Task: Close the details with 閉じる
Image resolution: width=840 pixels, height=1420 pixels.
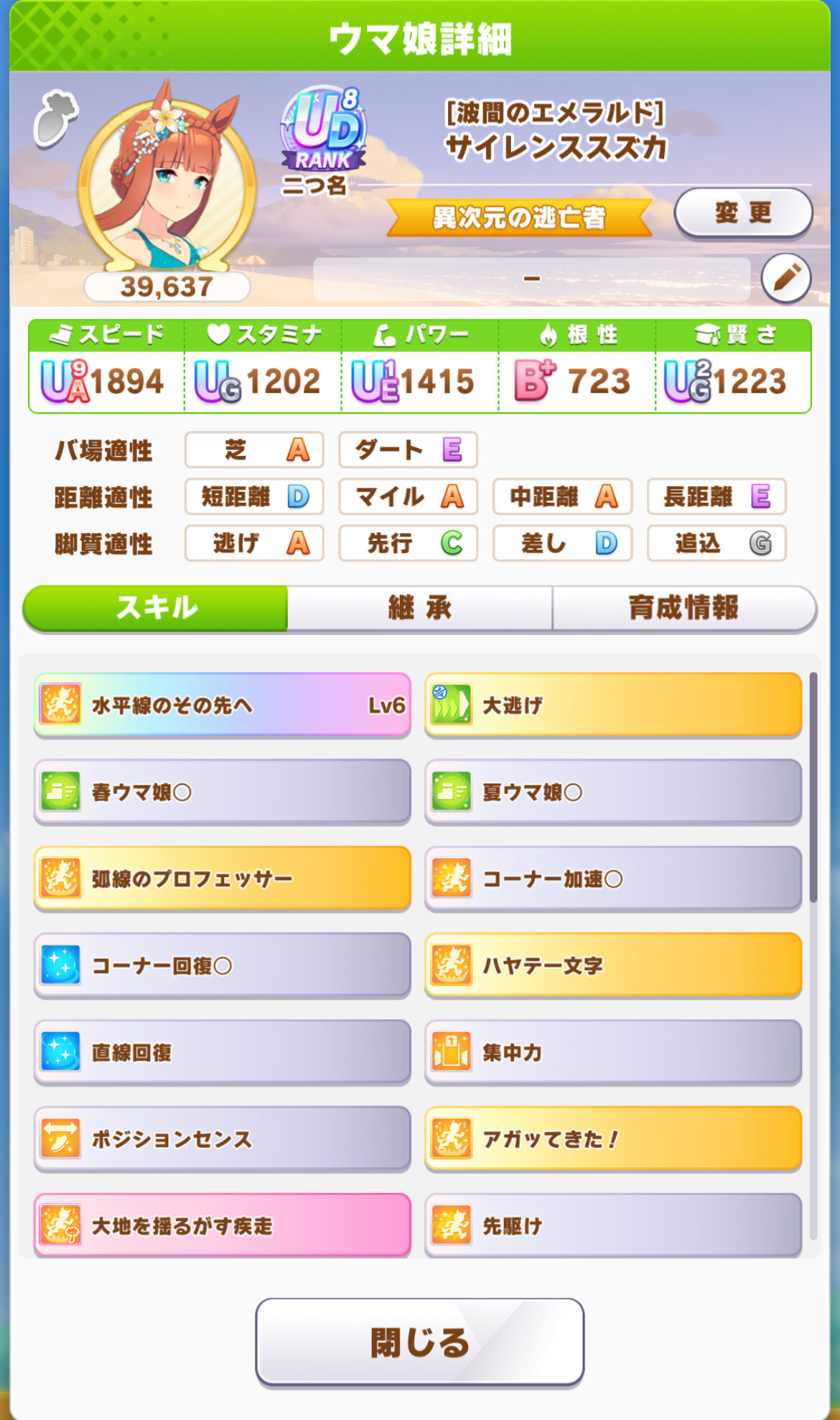Action: (x=419, y=1342)
